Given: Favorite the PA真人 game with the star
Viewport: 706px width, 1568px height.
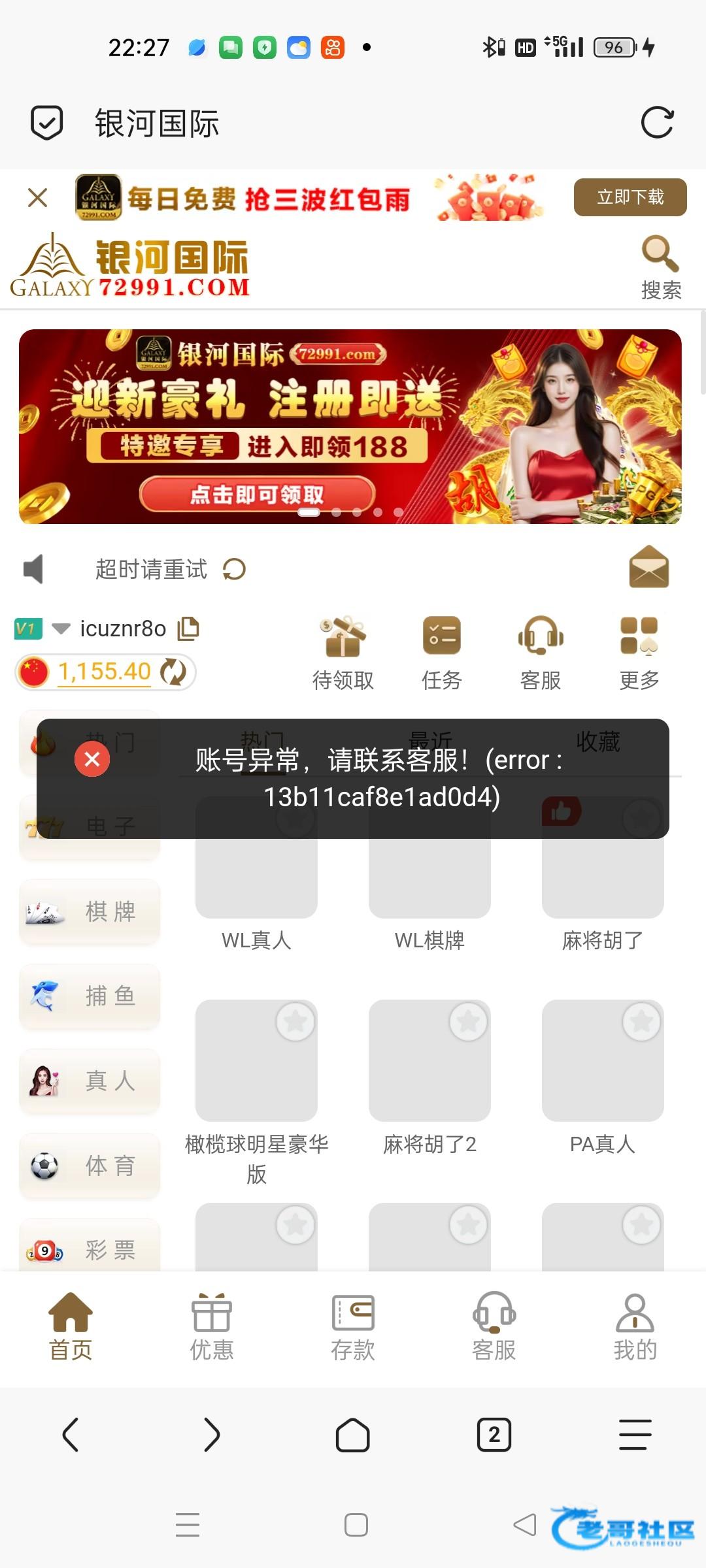Looking at the screenshot, I should [x=641, y=1022].
